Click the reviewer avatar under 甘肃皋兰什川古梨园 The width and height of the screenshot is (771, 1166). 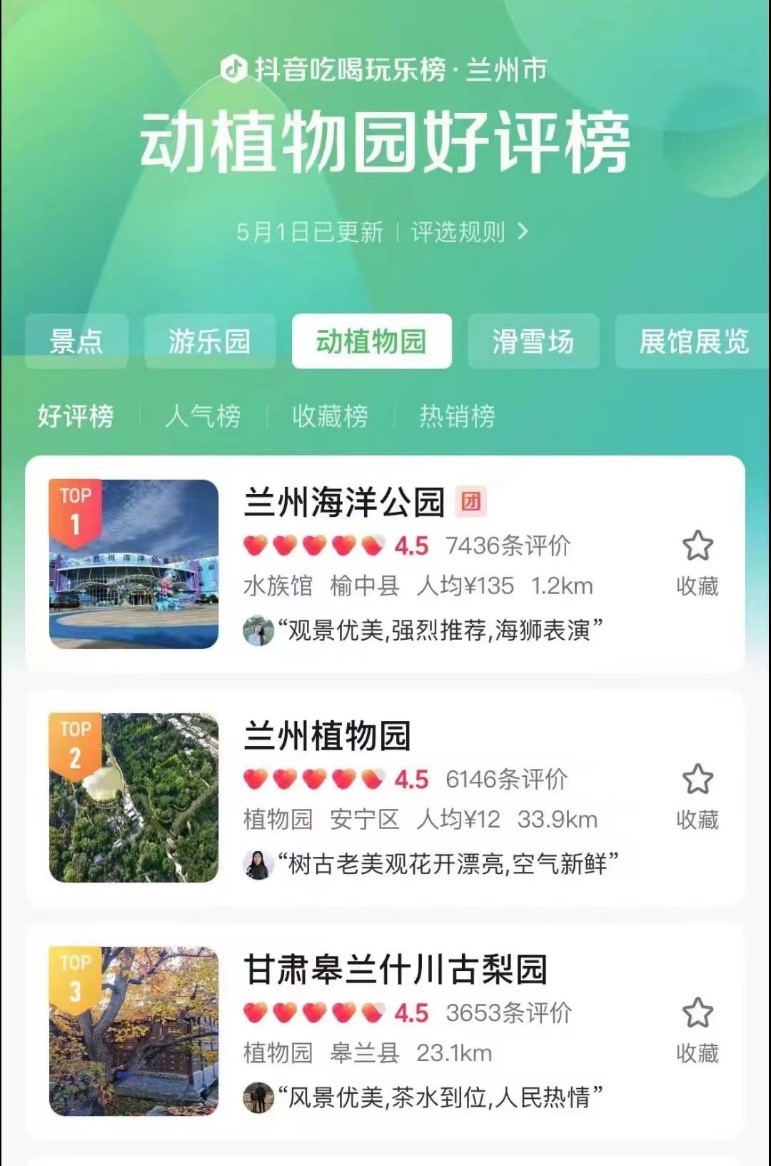[x=255, y=1096]
